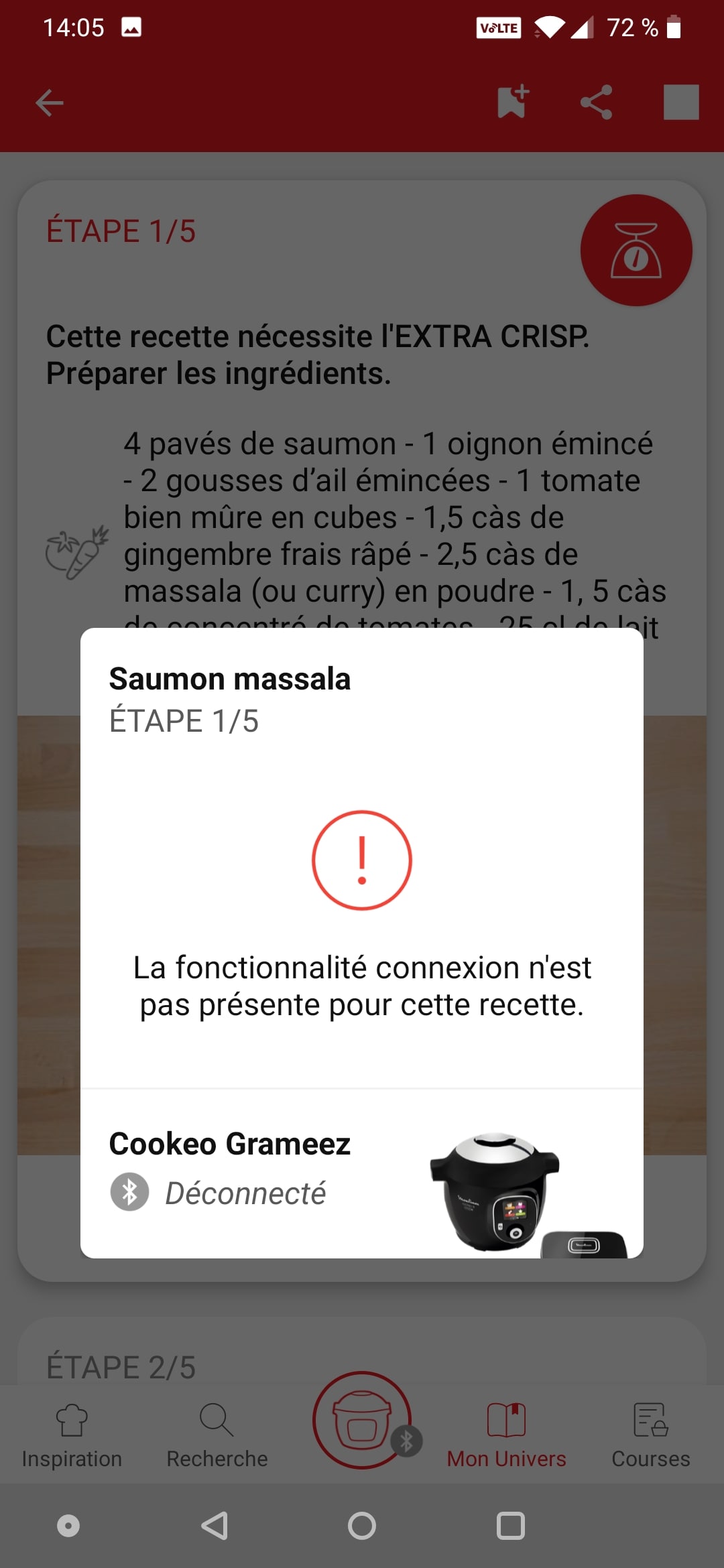Open the central Cookeo cooker button
Screen dimensions: 724x1568
pyautogui.click(x=362, y=1421)
